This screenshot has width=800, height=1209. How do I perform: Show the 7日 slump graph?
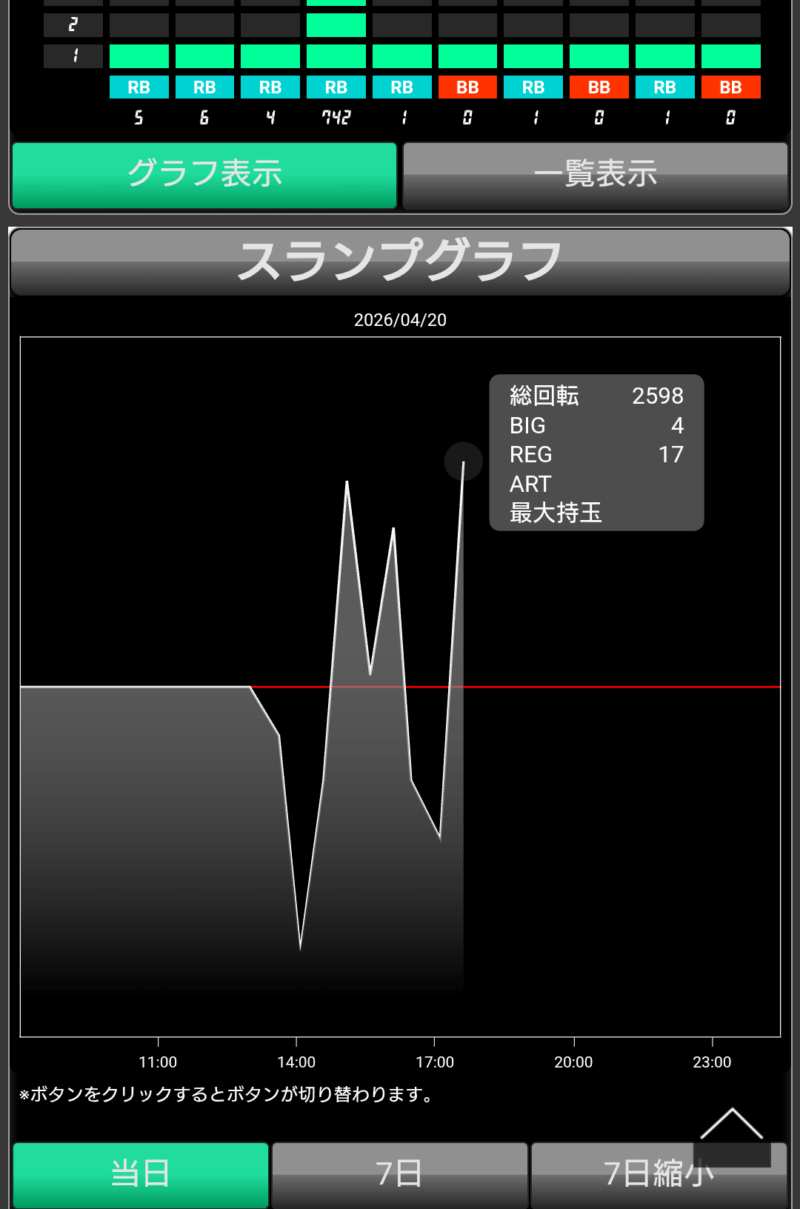(x=399, y=1174)
